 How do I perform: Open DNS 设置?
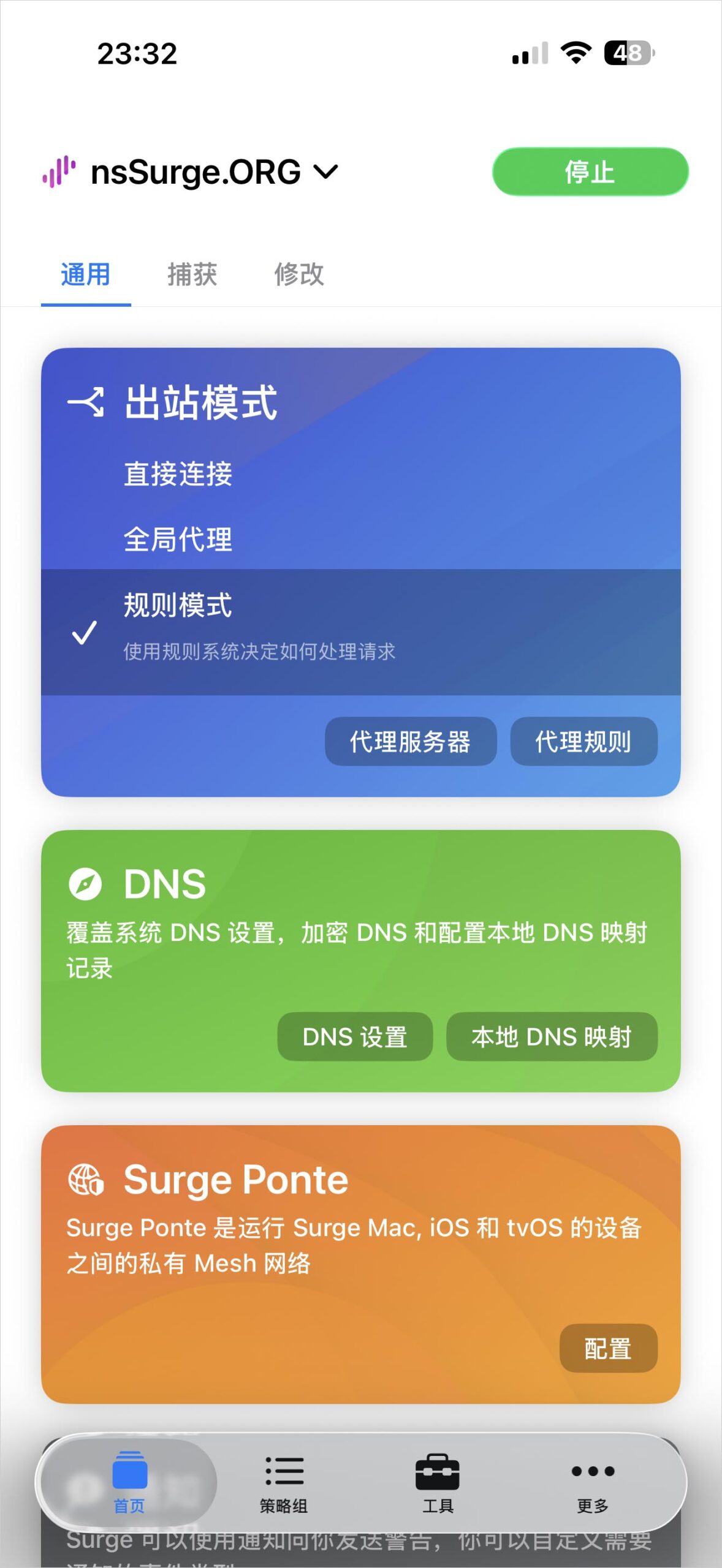pyautogui.click(x=355, y=1037)
